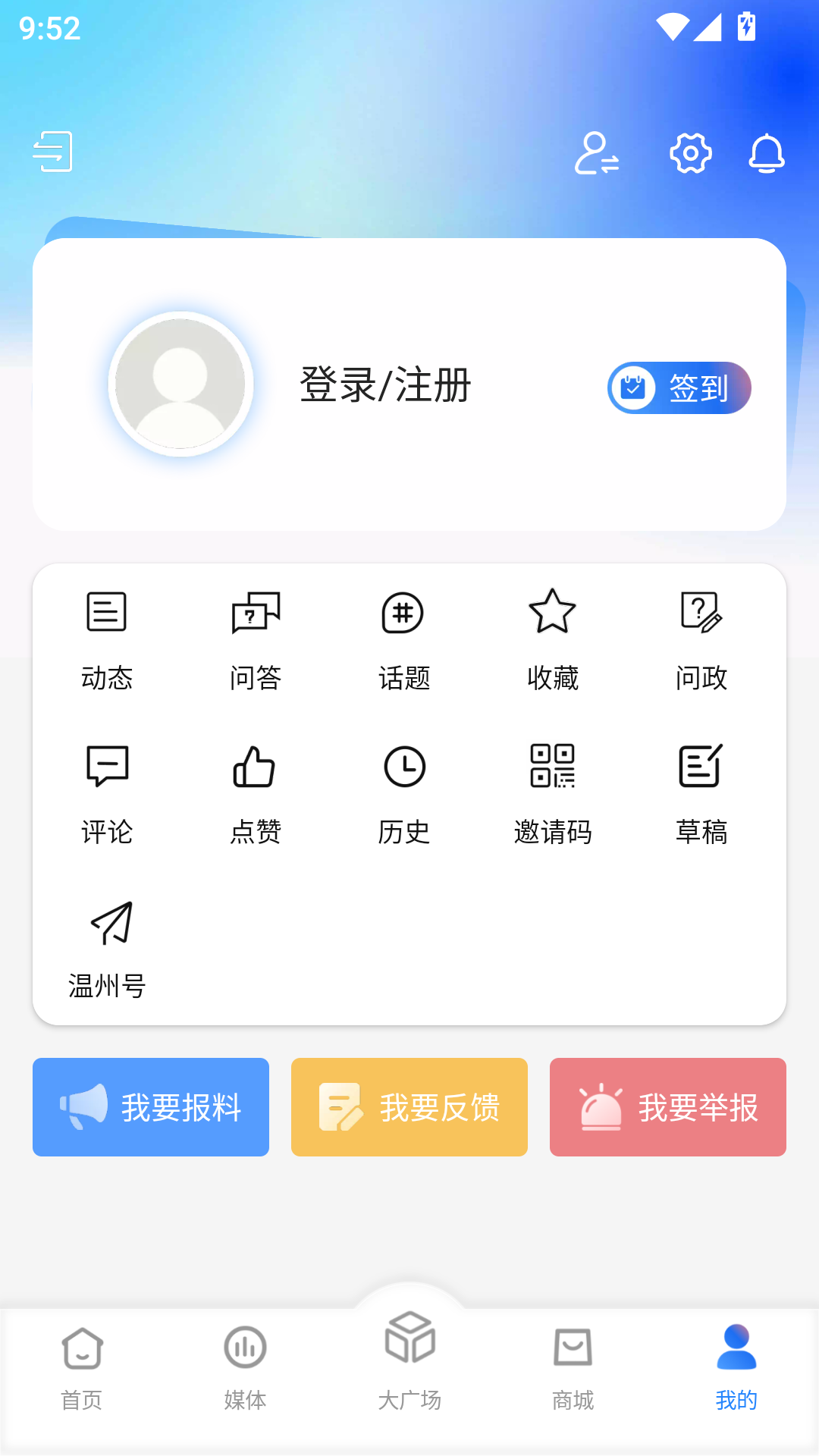Tap the 我要报料 button
819x1456 pixels.
point(151,1107)
